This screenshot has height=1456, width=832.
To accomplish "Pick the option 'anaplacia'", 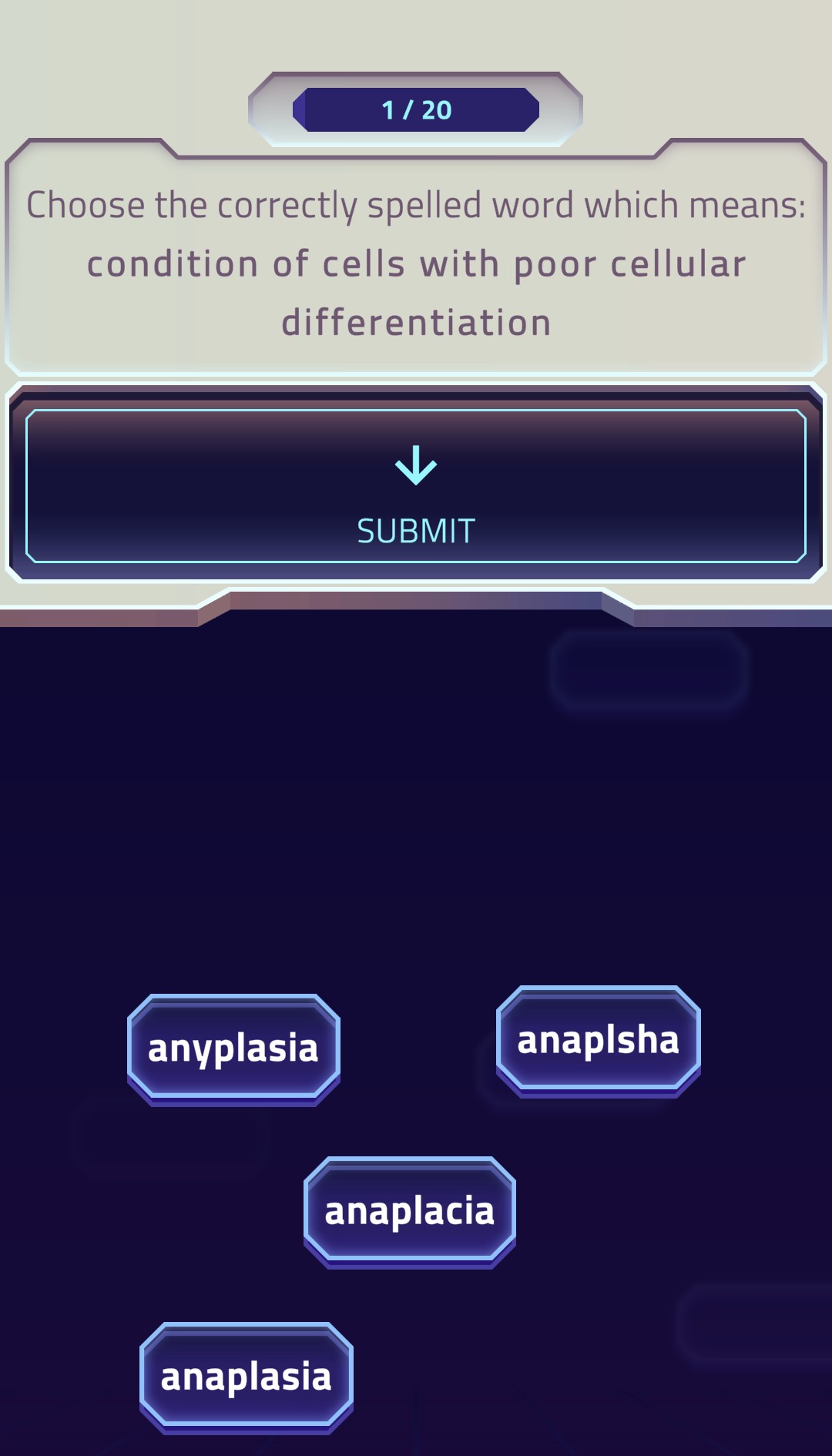I will tap(410, 1211).
